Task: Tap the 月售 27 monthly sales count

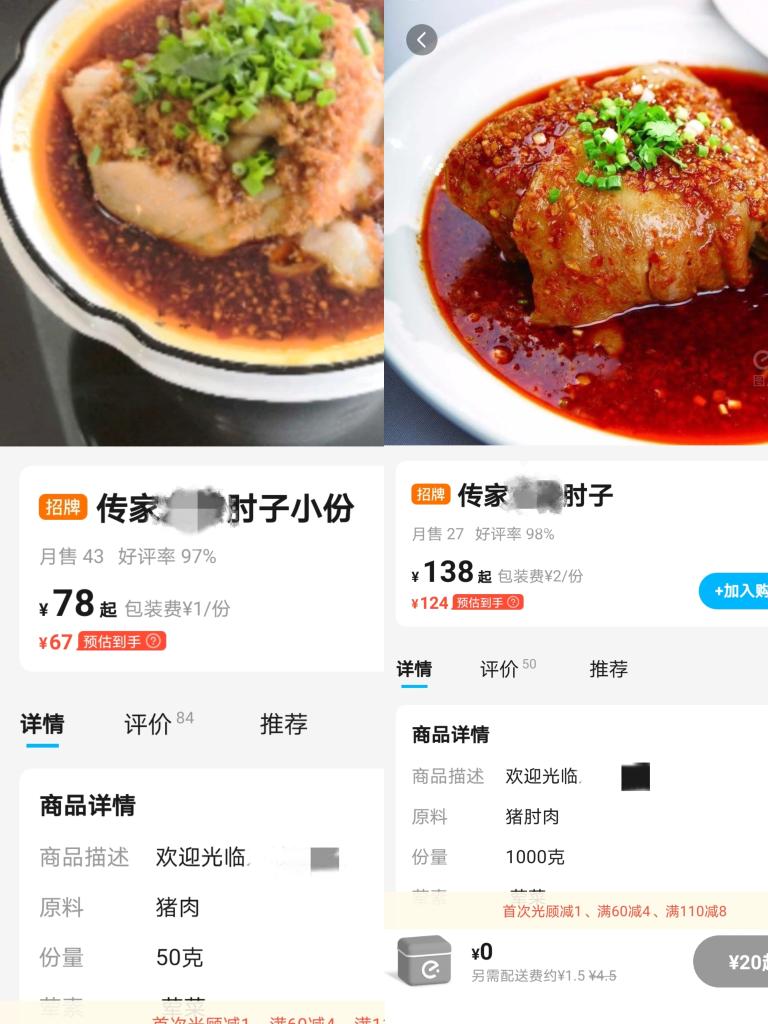Action: 440,533
